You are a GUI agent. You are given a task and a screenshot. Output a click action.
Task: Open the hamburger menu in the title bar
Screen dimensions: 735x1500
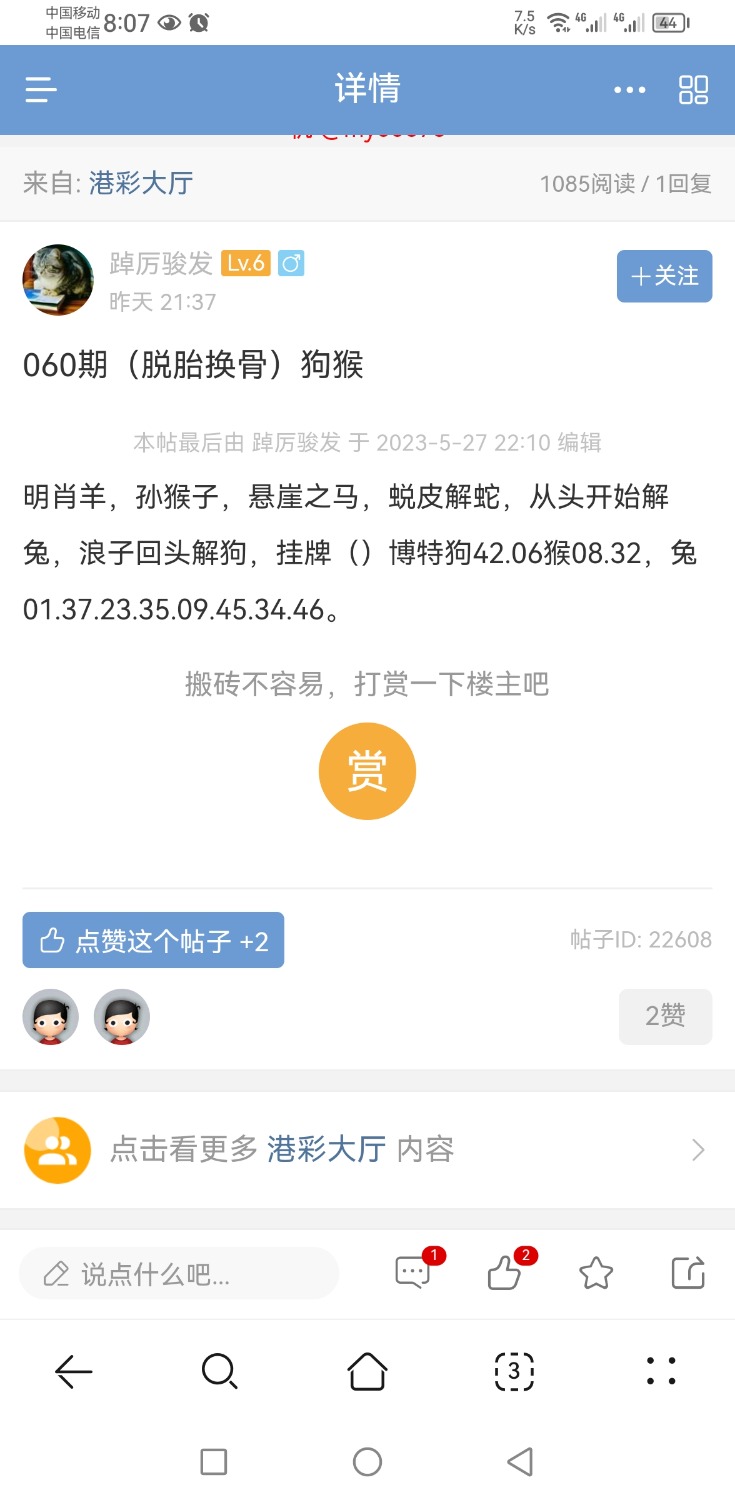coord(40,90)
